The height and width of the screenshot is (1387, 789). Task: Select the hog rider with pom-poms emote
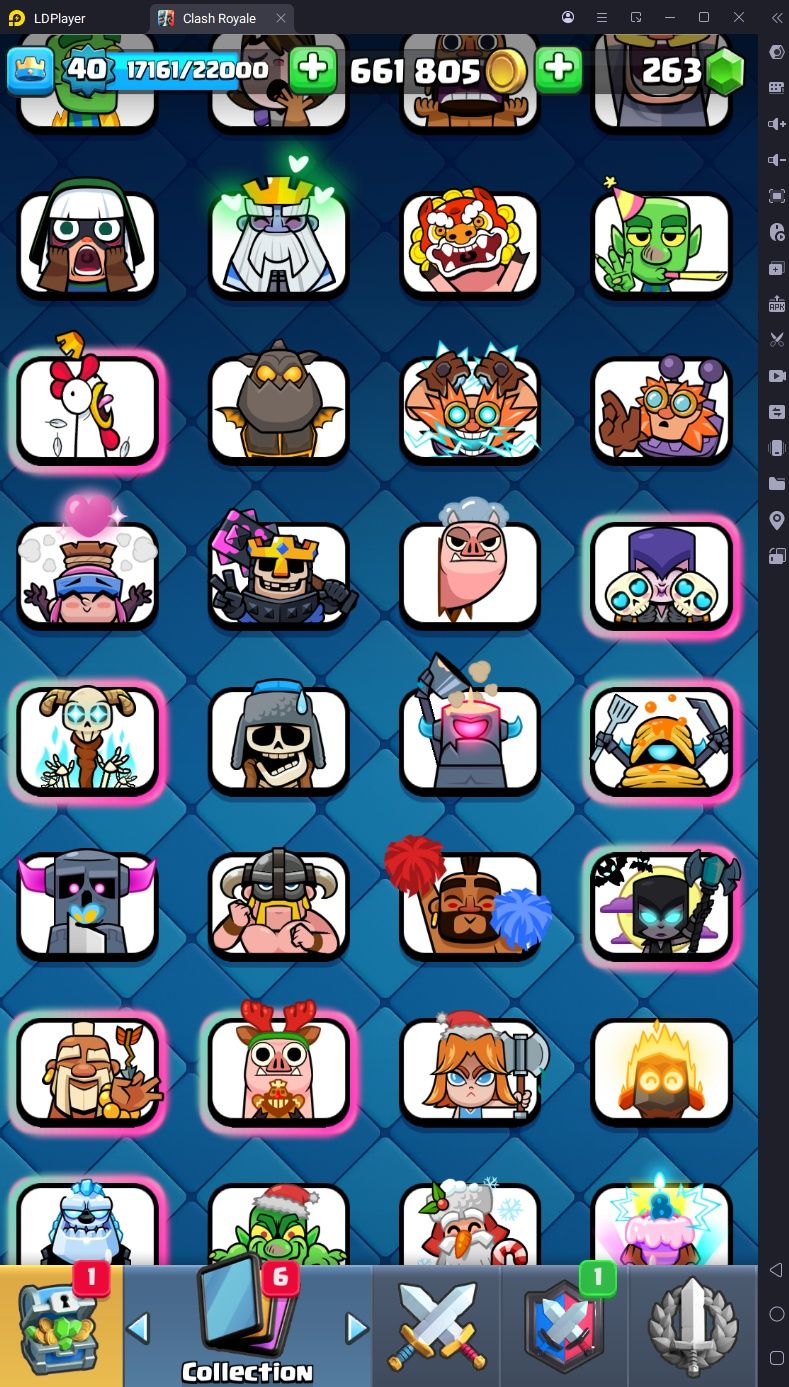pyautogui.click(x=470, y=905)
